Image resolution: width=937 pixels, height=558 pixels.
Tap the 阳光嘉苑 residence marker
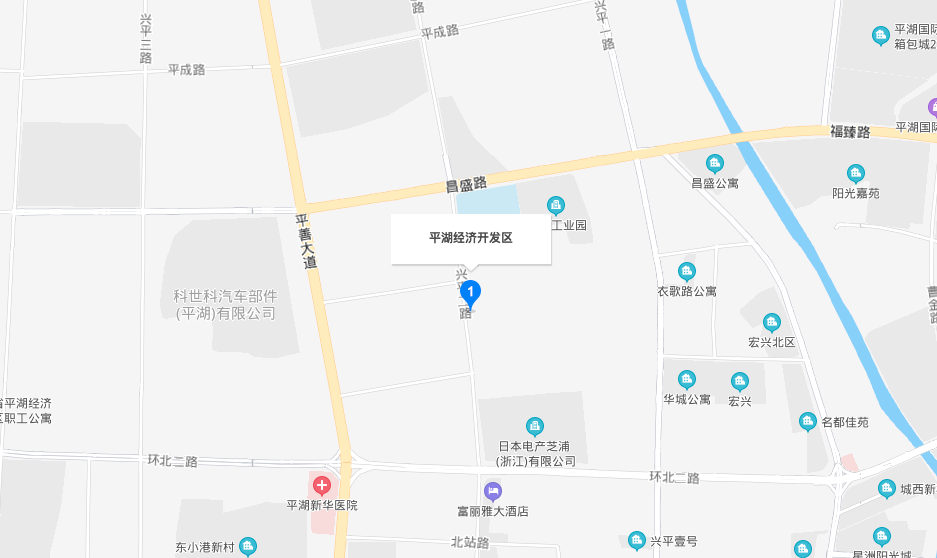click(855, 174)
